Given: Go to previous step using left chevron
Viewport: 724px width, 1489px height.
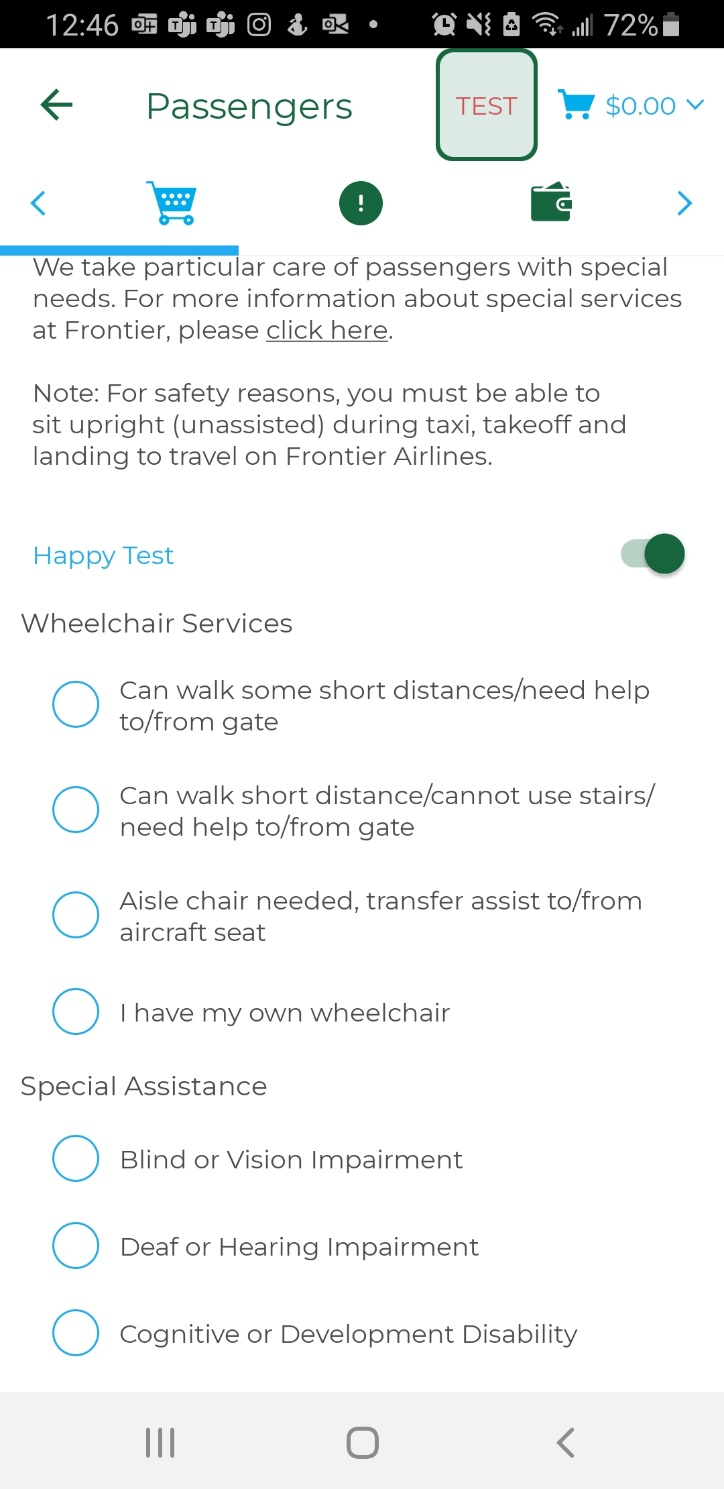Looking at the screenshot, I should (x=38, y=204).
